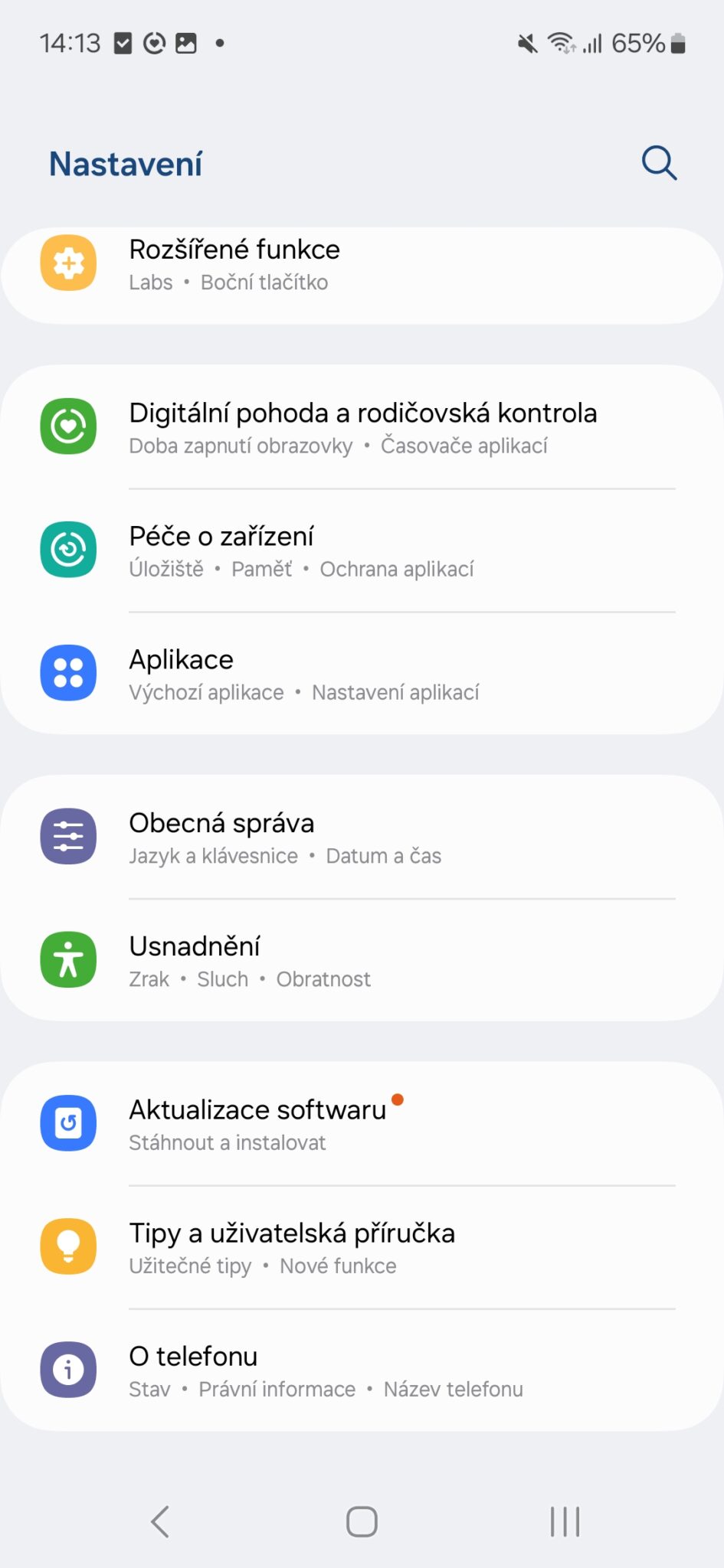Open Digitální pohoda a rodičovská kontrola
724x1568 pixels.
[363, 413]
